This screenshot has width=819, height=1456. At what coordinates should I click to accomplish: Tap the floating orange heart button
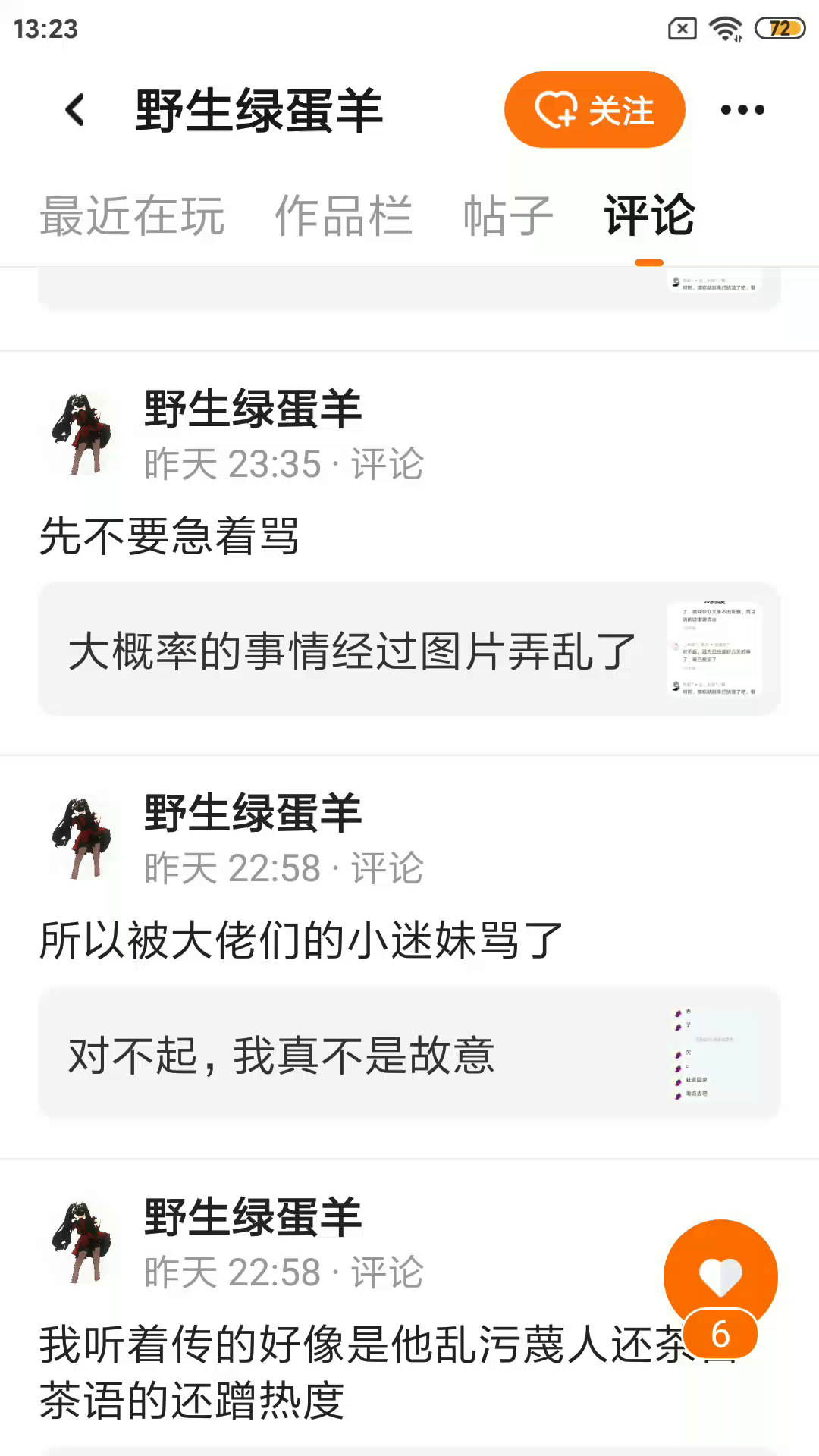pos(720,1276)
